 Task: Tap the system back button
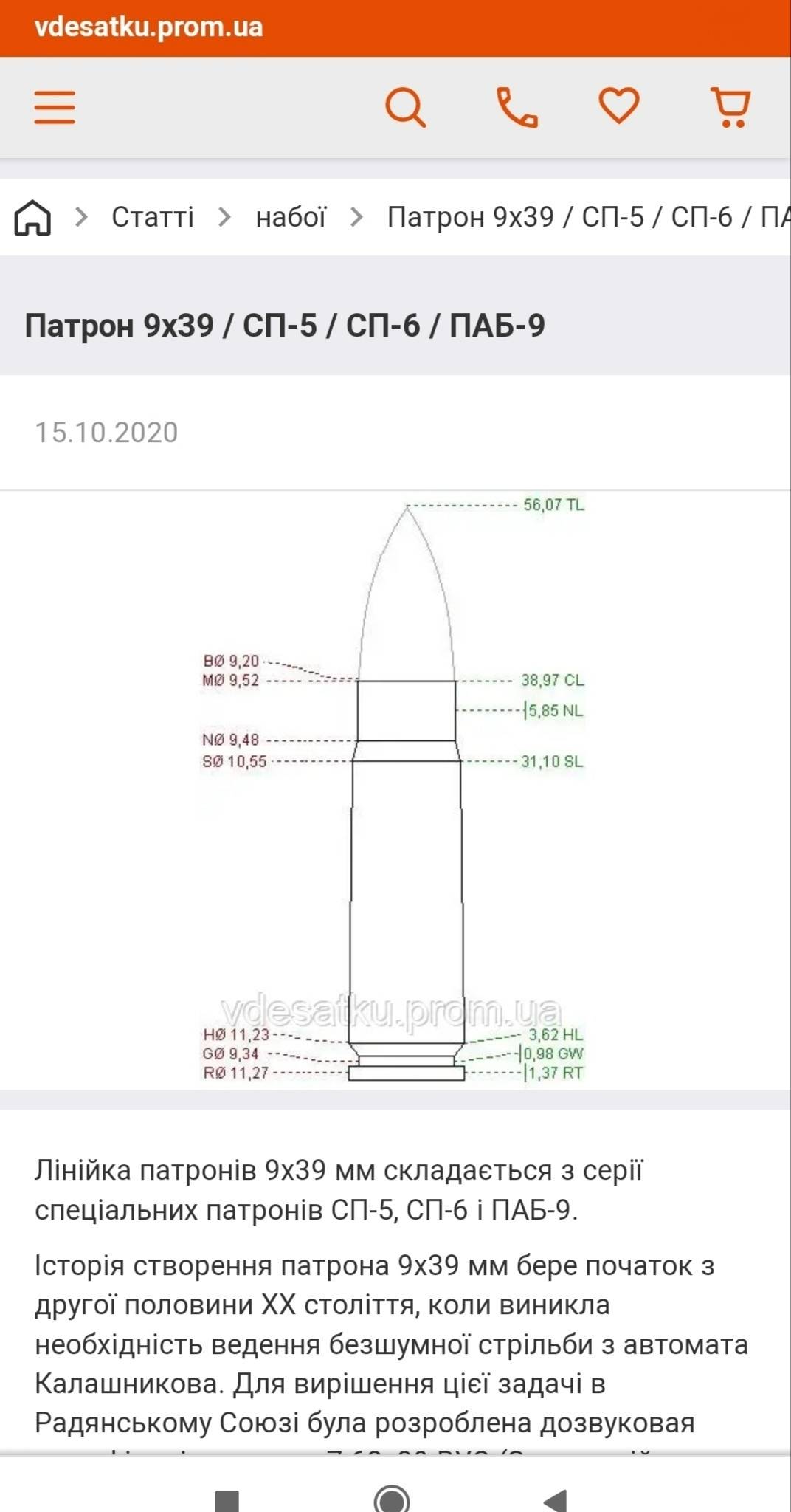[x=556, y=1499]
